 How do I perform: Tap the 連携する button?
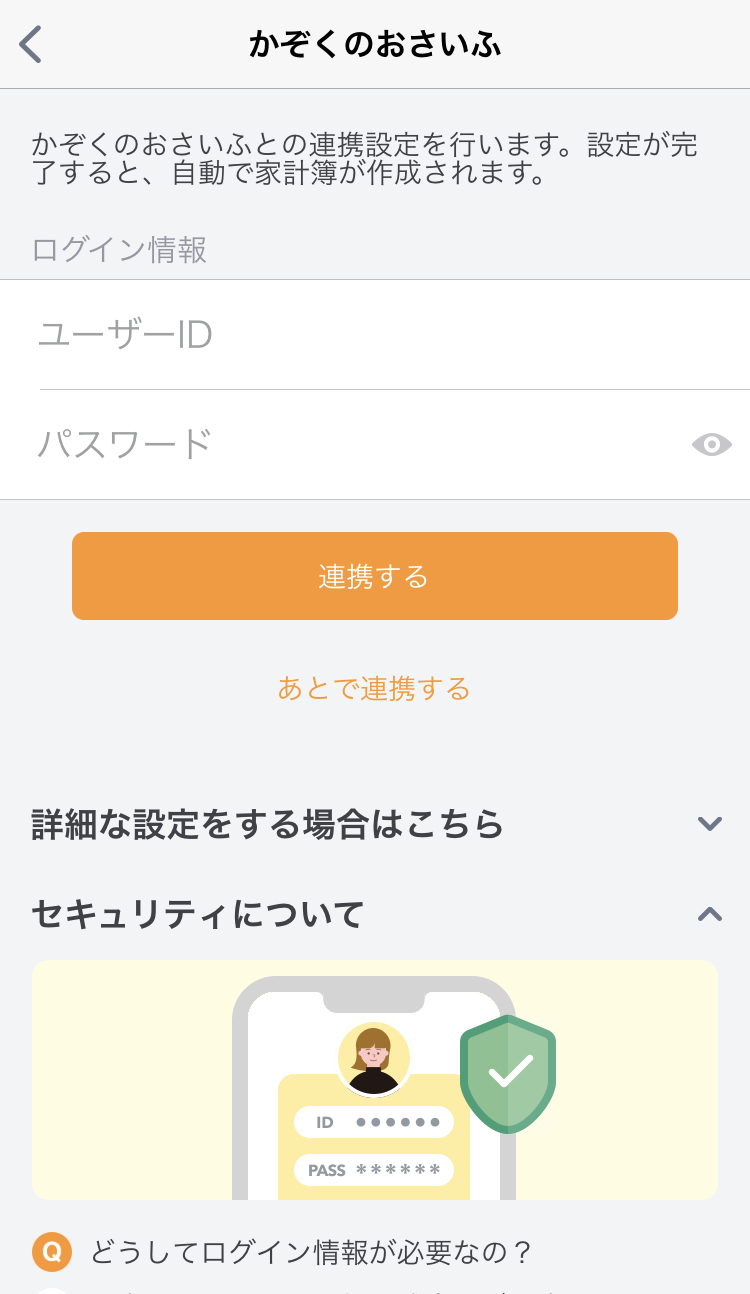pyautogui.click(x=375, y=576)
